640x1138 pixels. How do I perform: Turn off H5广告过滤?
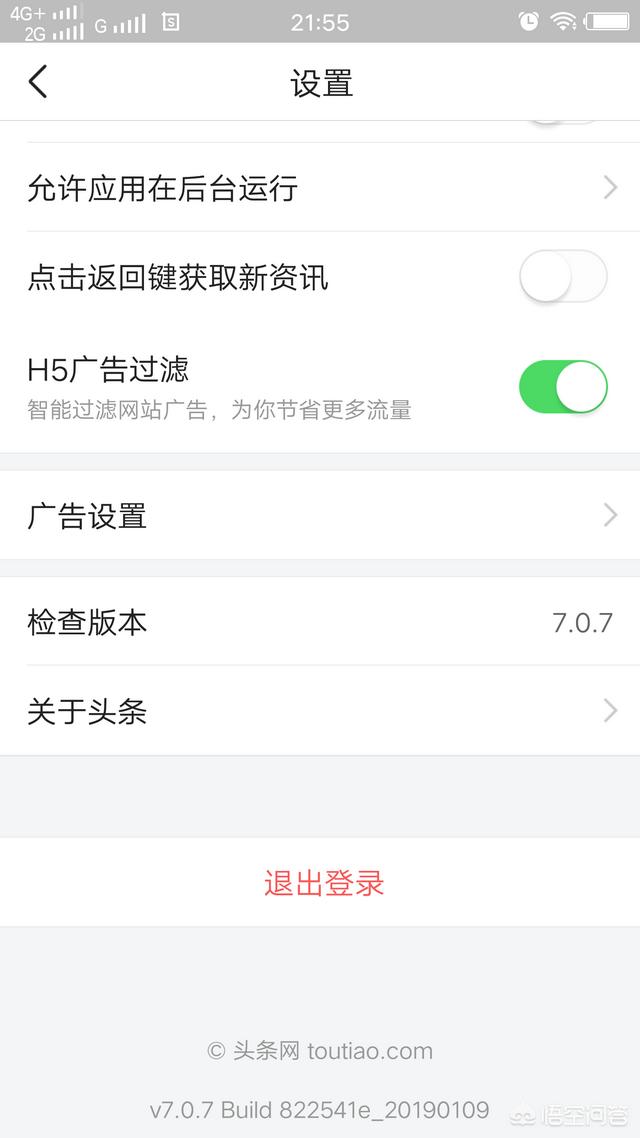(563, 387)
